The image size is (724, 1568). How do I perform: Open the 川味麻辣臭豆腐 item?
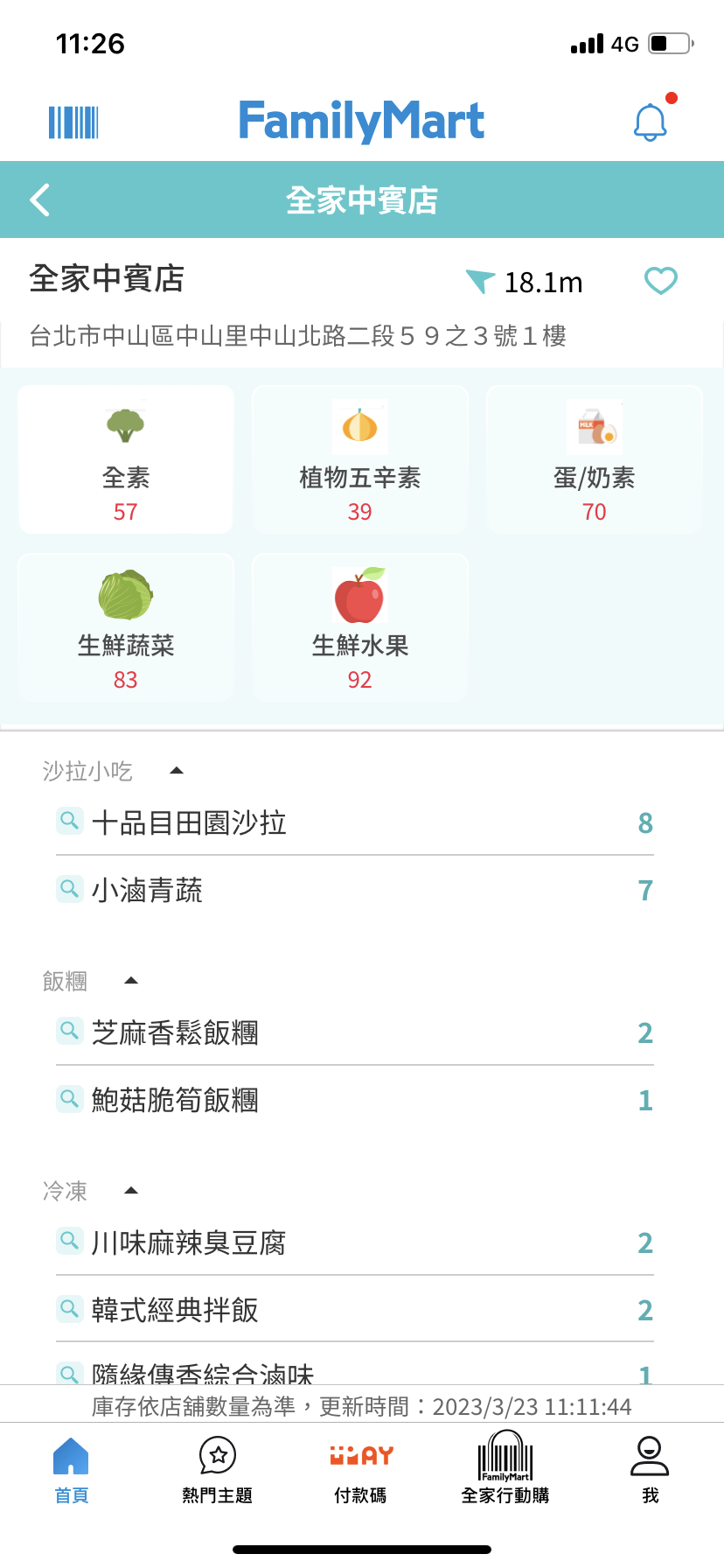(x=355, y=1242)
